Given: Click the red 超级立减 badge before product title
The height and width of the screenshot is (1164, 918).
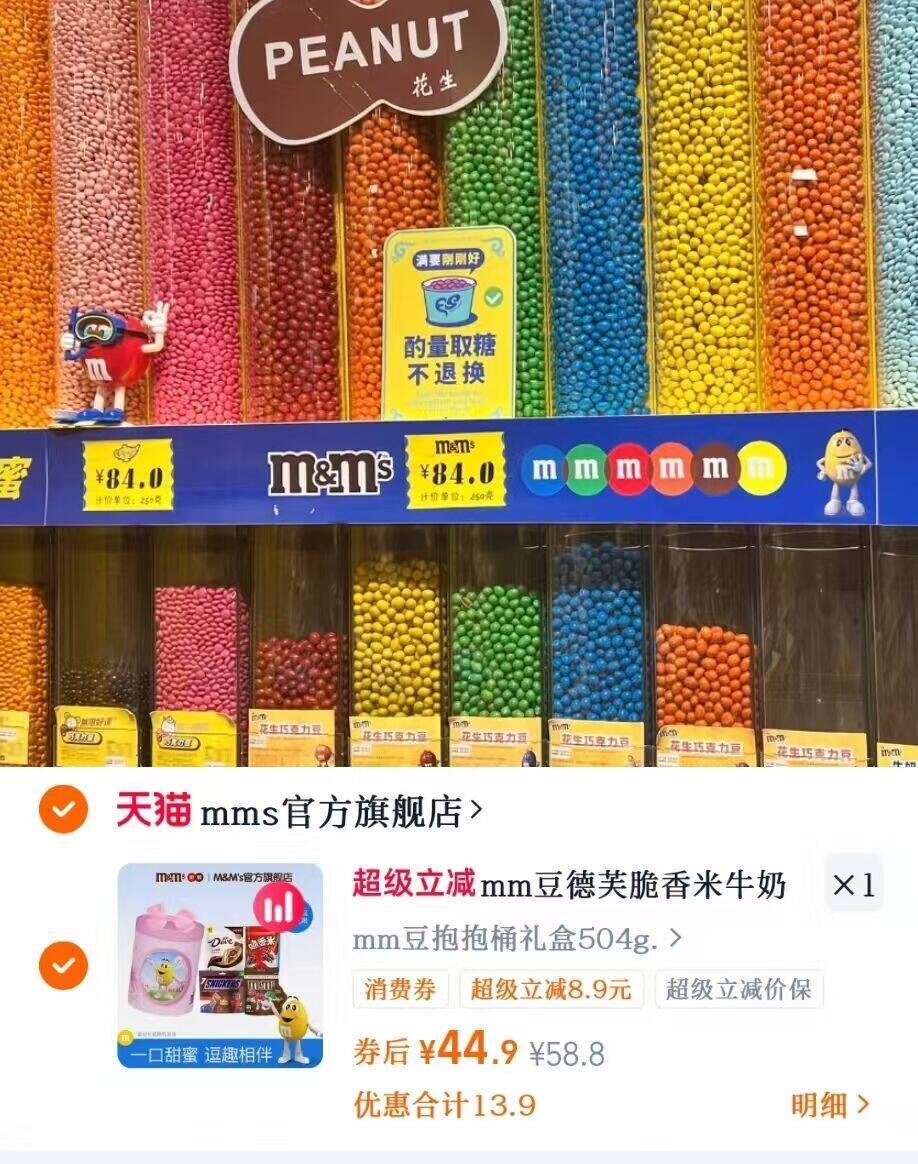Looking at the screenshot, I should click(411, 884).
